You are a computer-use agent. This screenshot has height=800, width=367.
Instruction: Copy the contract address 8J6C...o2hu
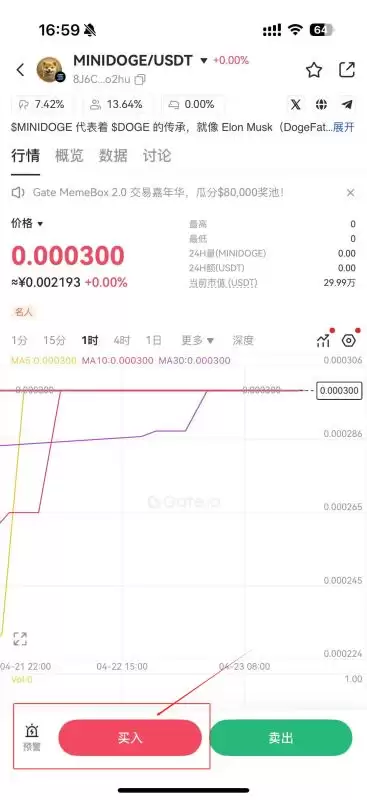pos(140,79)
